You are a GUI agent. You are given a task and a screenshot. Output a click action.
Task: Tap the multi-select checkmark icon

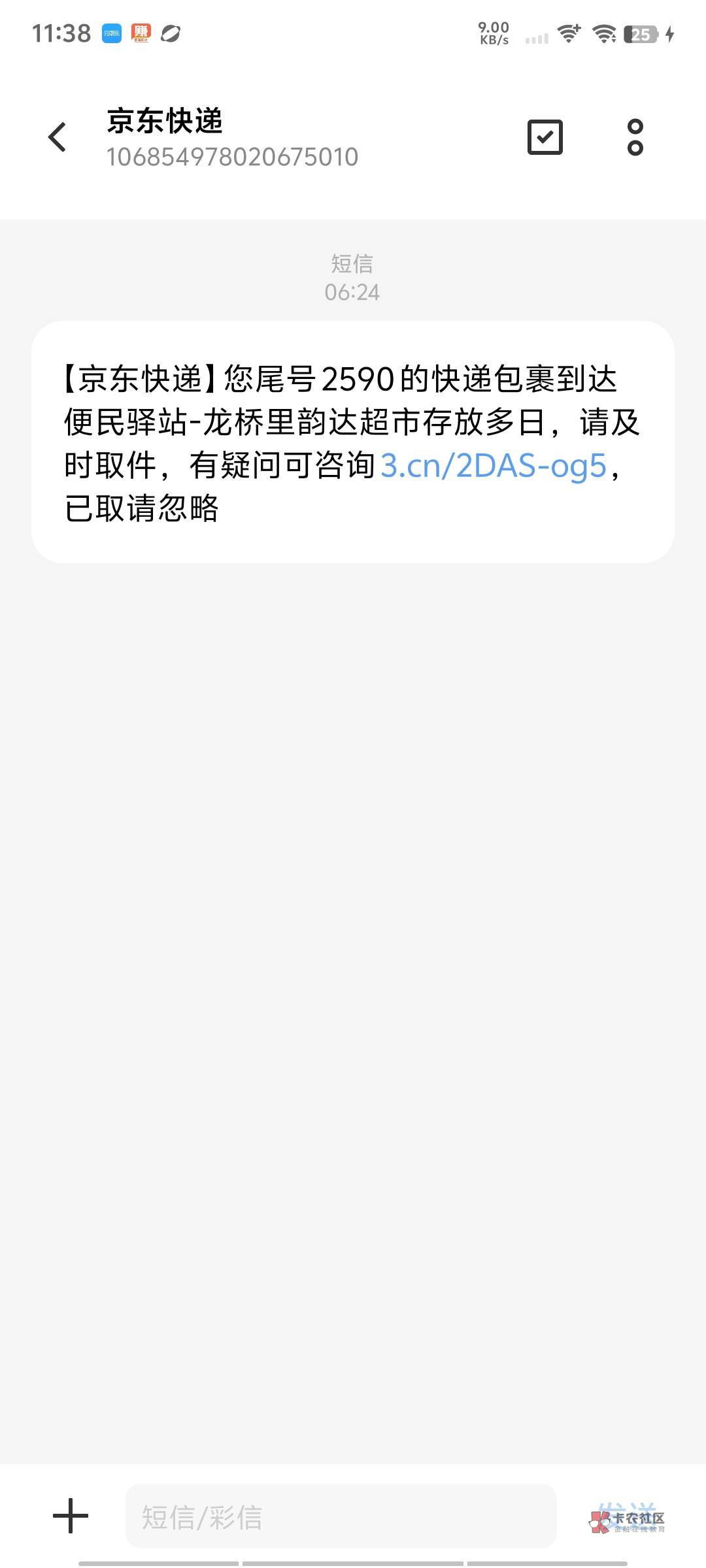click(545, 137)
